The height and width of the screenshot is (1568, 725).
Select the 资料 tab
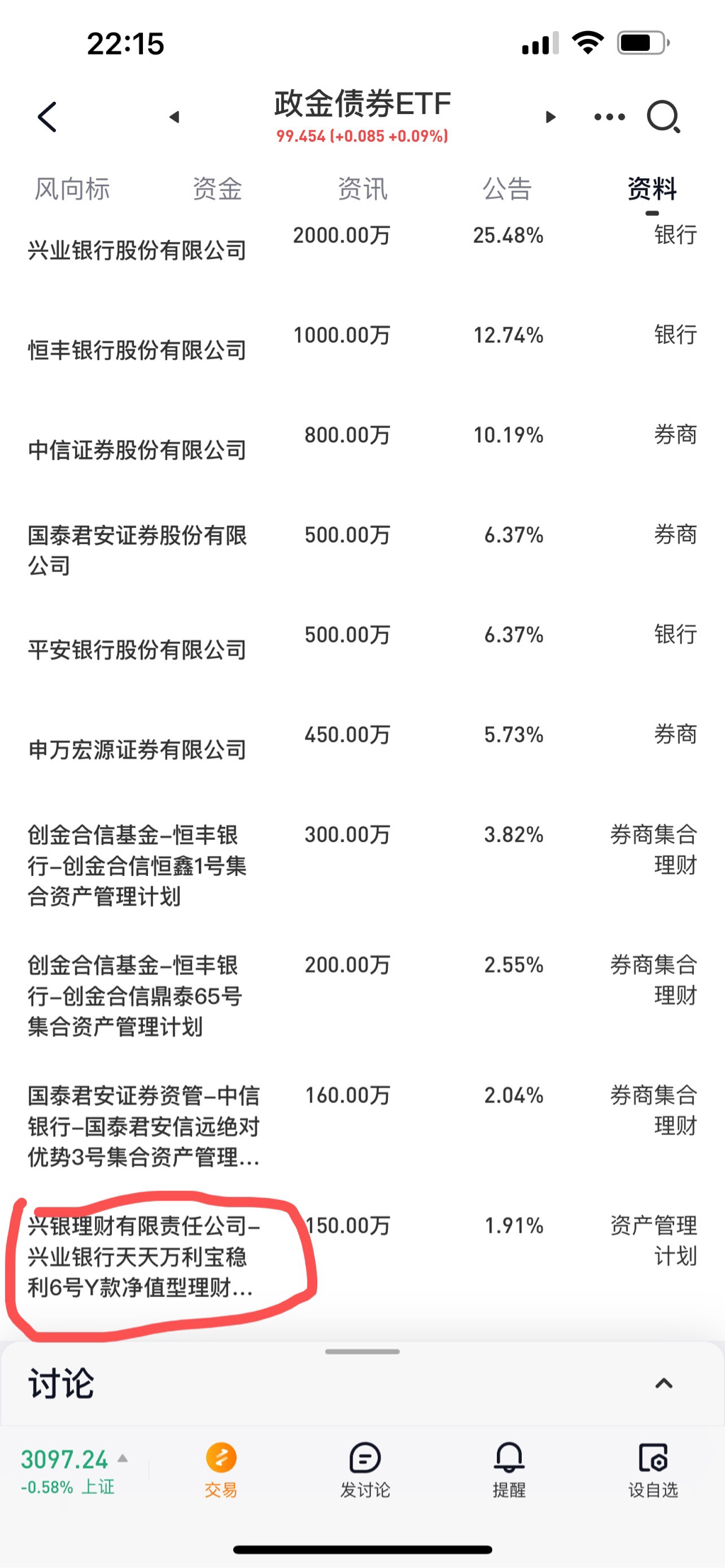652,189
